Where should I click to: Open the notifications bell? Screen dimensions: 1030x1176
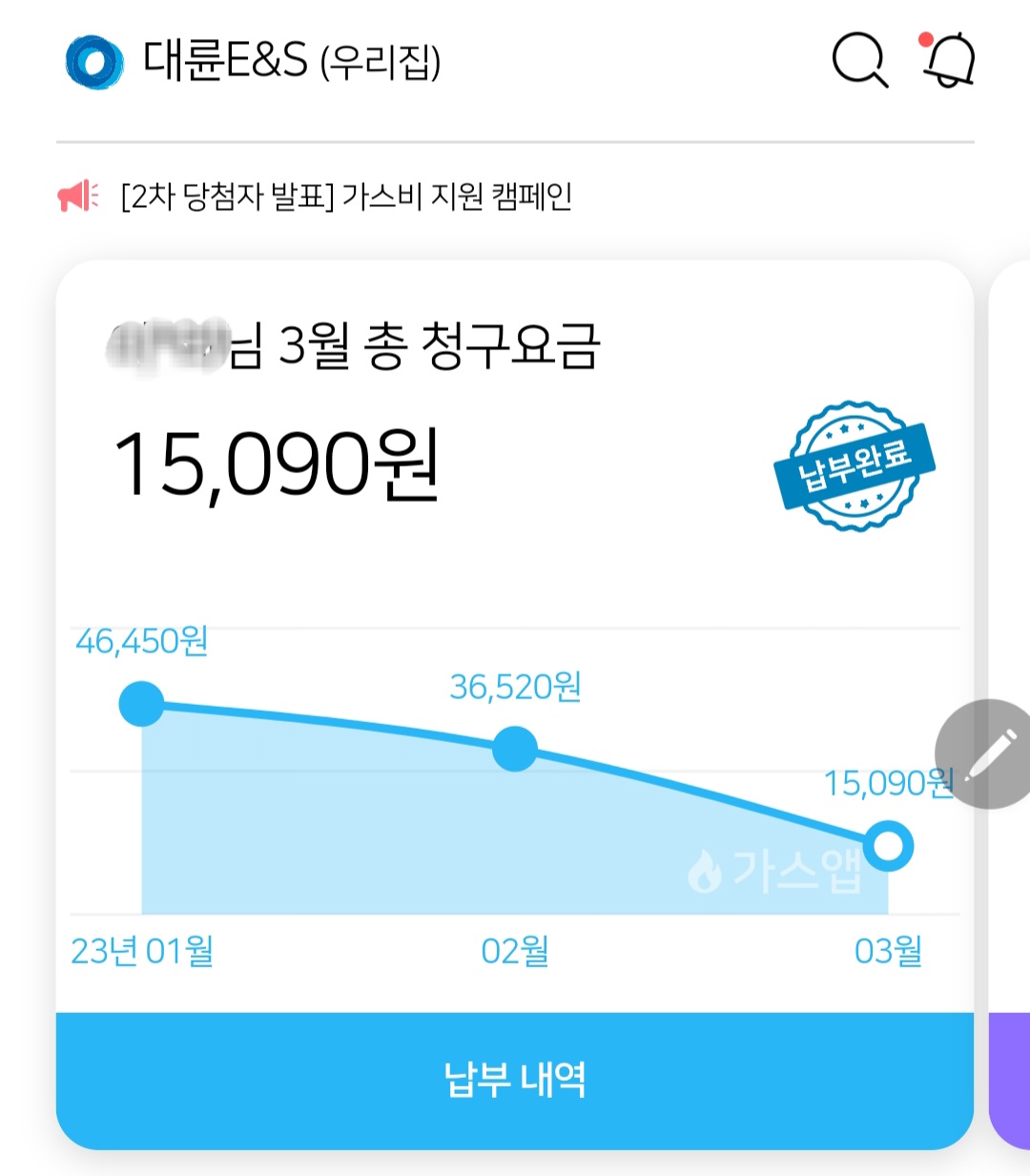(x=947, y=60)
